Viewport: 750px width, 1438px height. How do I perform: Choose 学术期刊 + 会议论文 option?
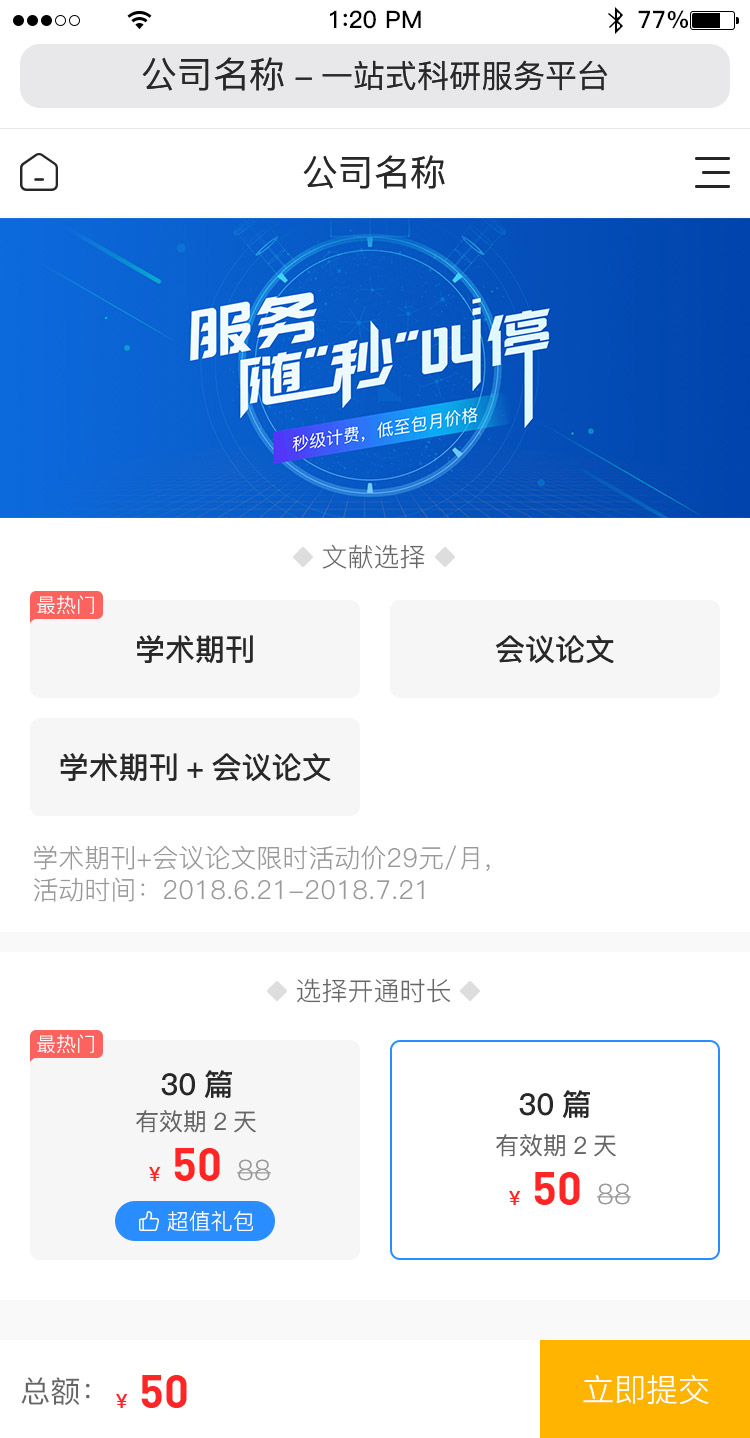(x=195, y=768)
